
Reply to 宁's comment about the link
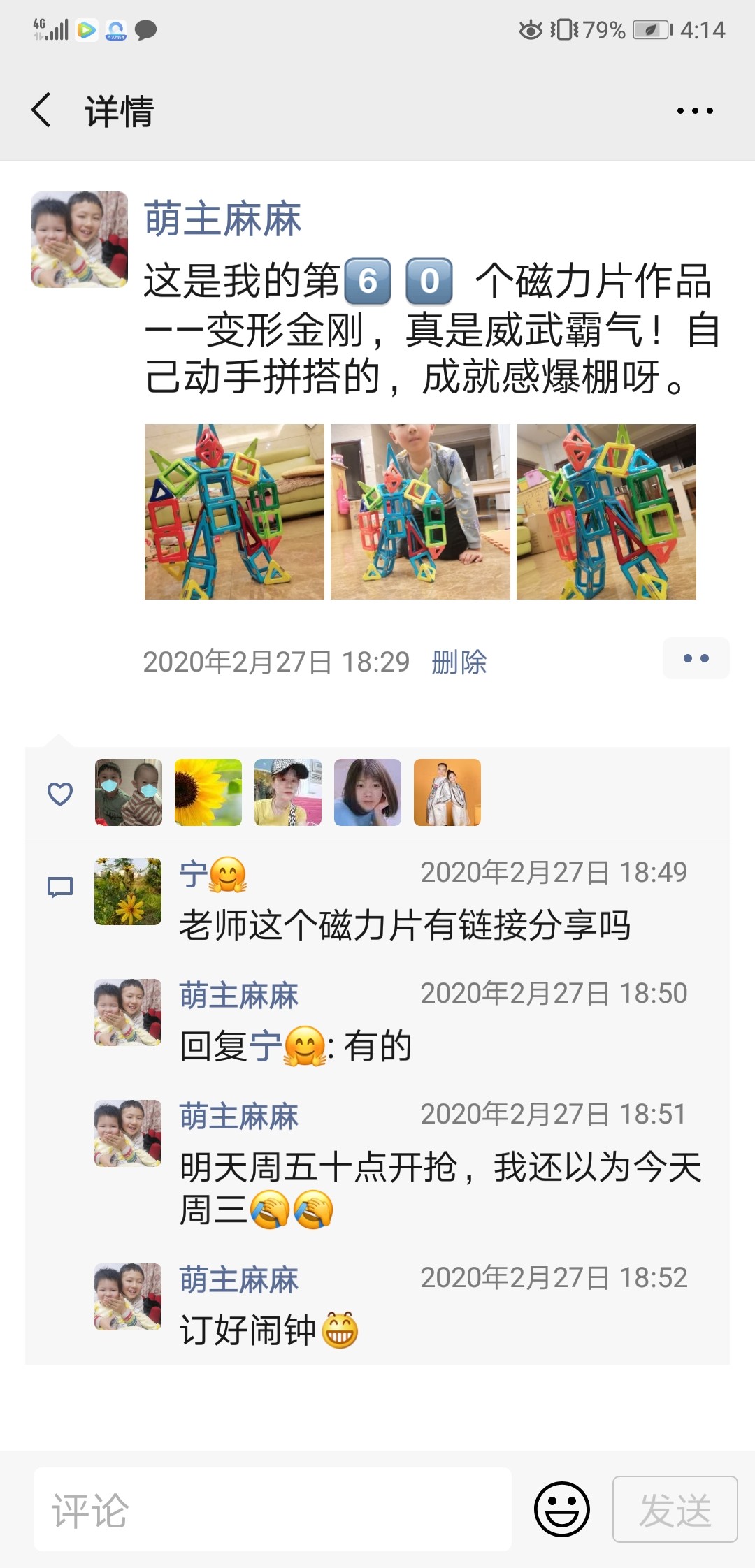click(x=405, y=925)
